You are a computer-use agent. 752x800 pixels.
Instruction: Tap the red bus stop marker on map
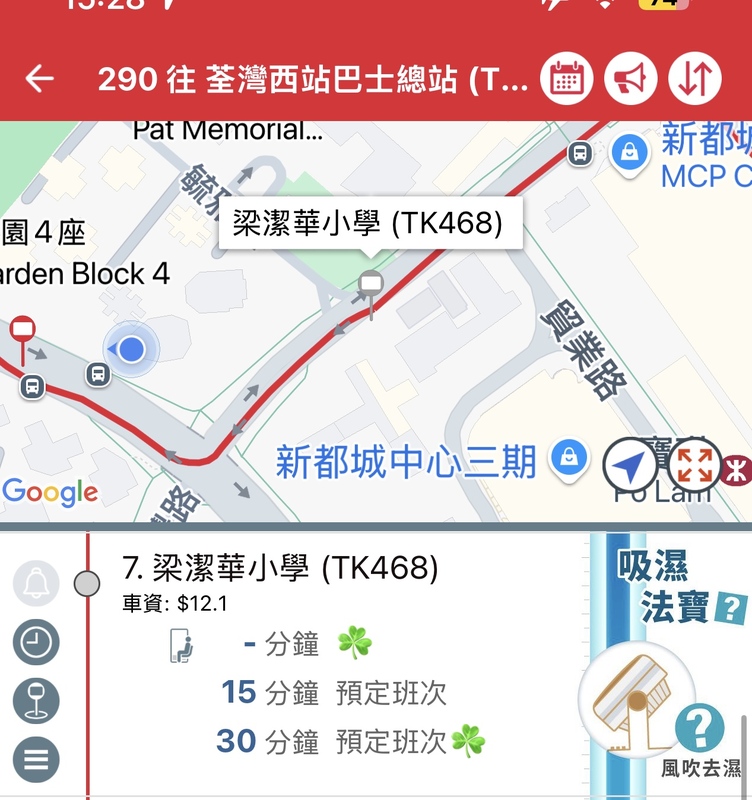22,332
